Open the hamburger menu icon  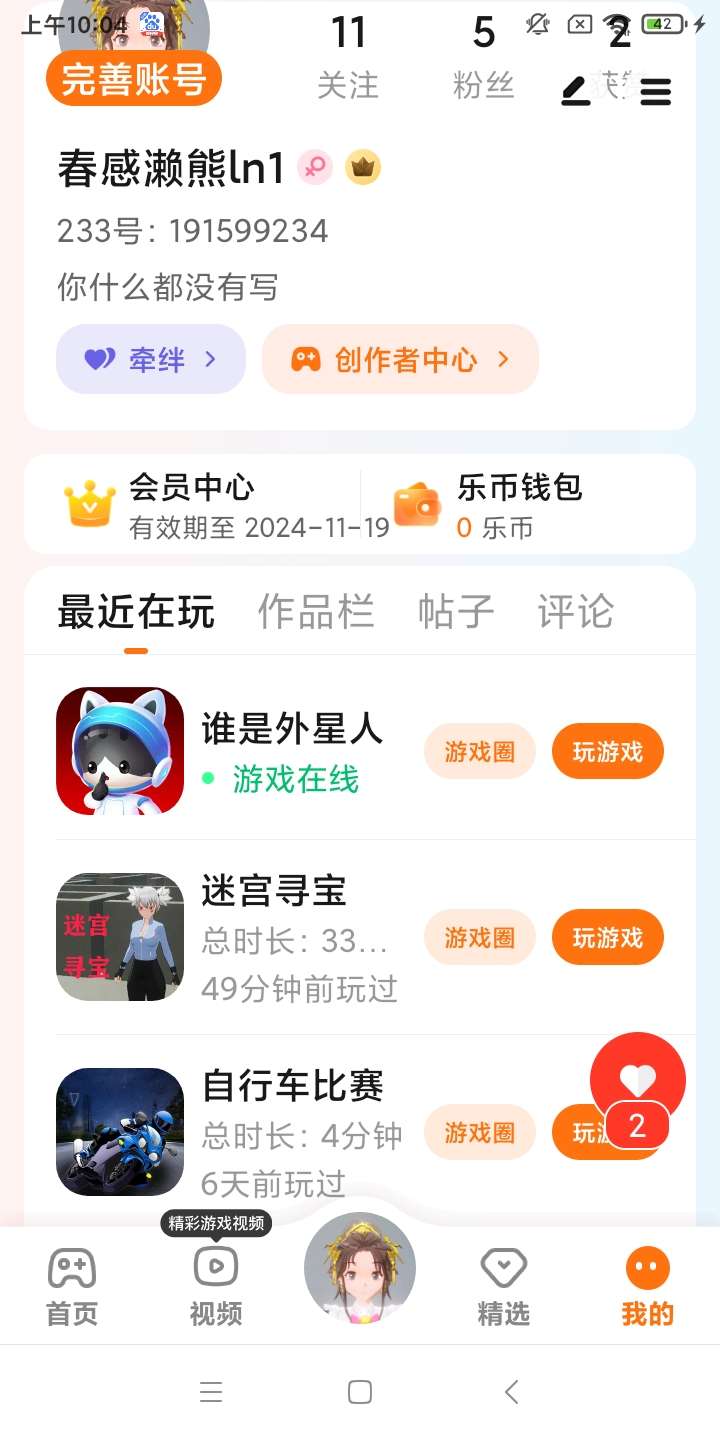coord(655,92)
